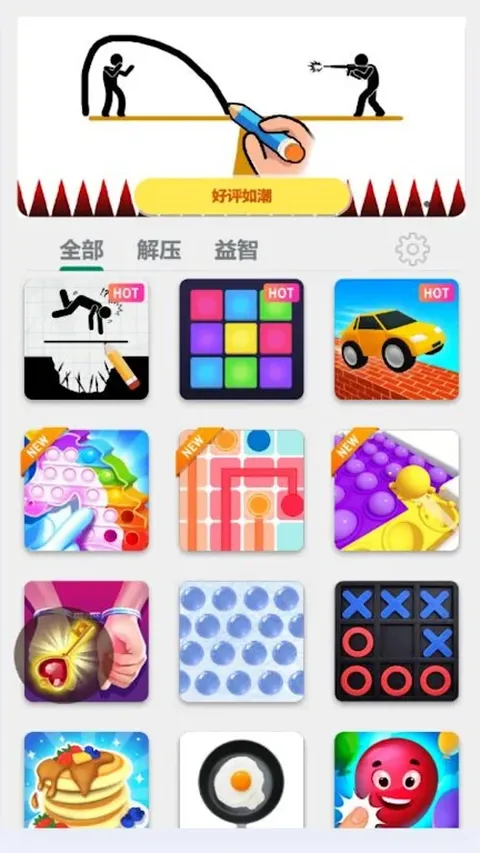Open the rainbow unicorn pop-it game
Screen dimensions: 480x853
87,490
